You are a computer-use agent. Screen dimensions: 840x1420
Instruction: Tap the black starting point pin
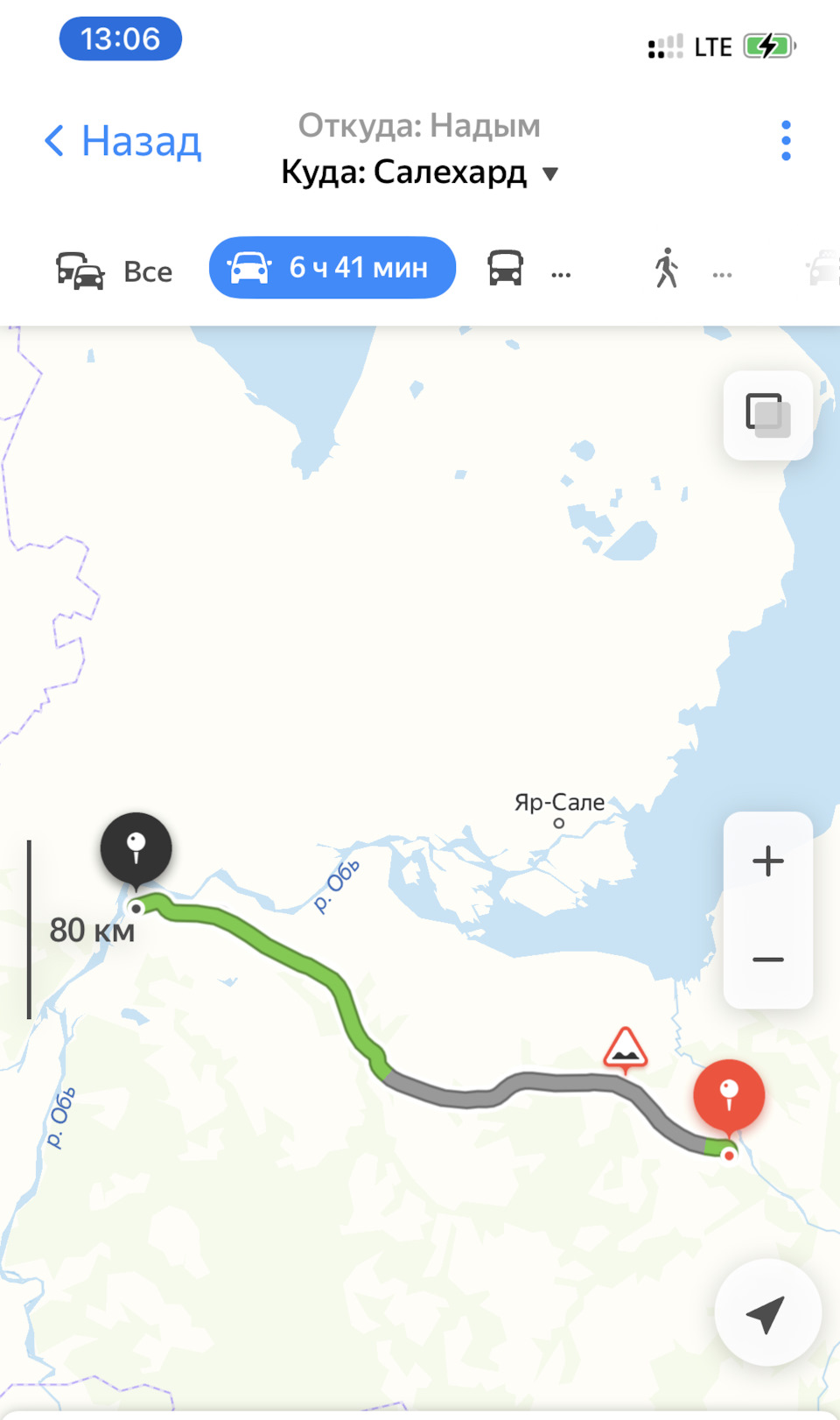click(x=136, y=847)
